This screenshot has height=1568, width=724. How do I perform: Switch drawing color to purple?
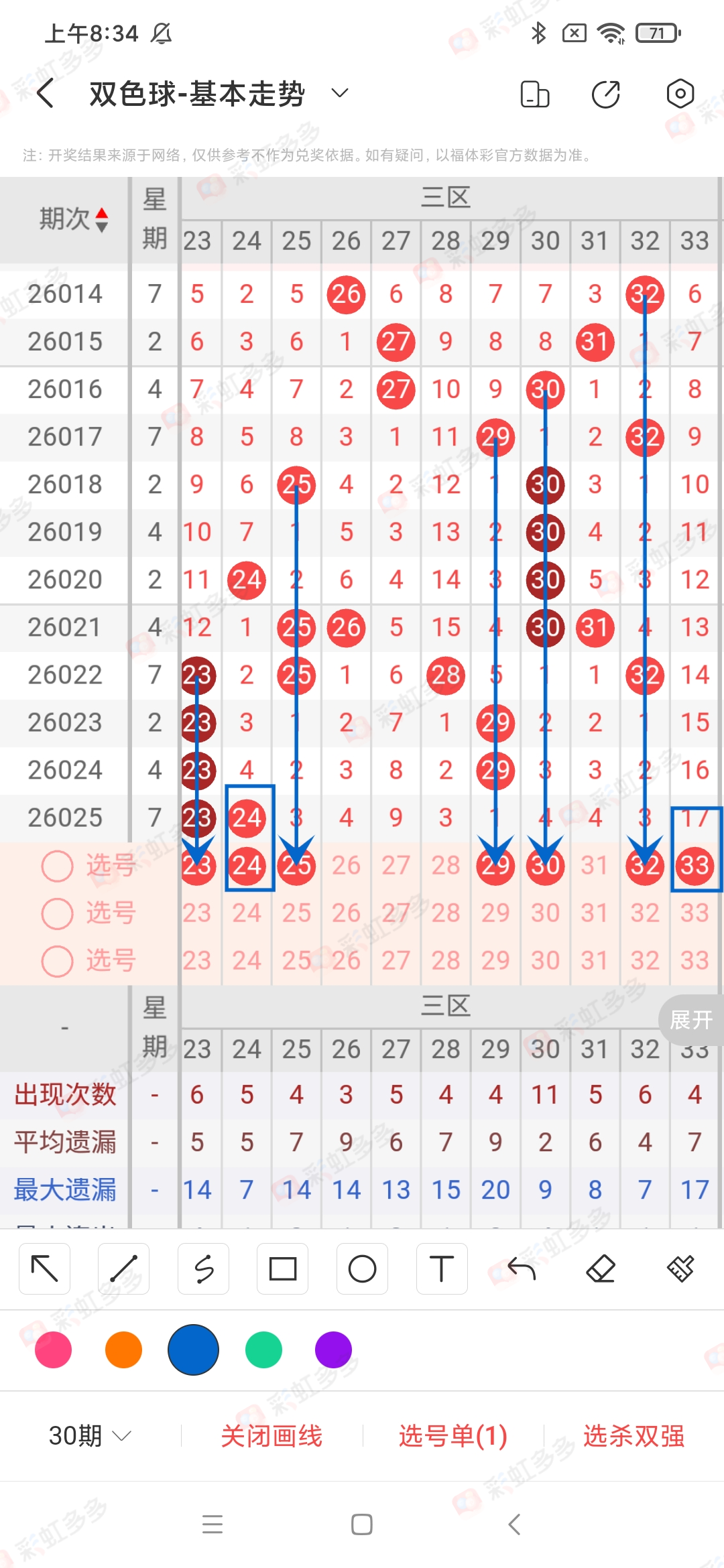point(333,1350)
